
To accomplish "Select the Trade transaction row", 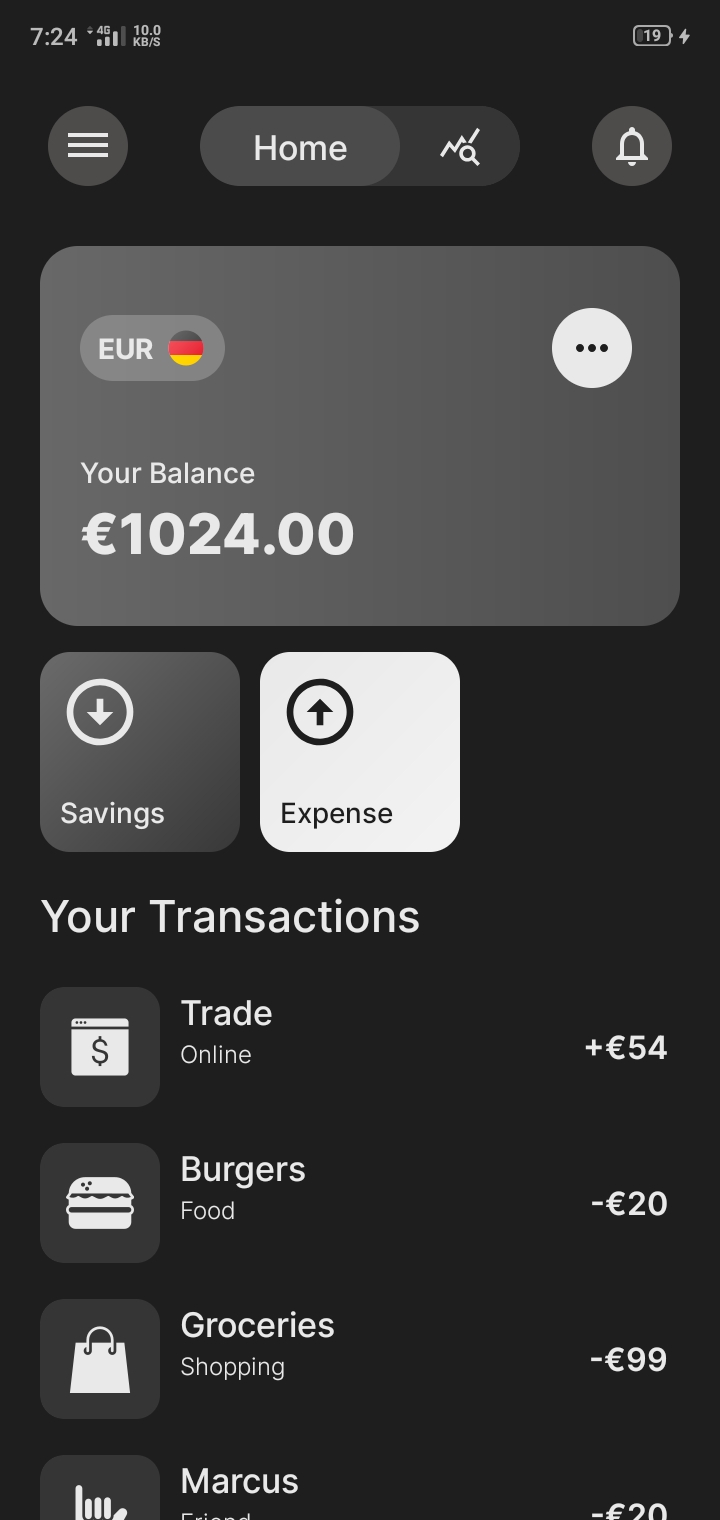I will click(x=360, y=1046).
